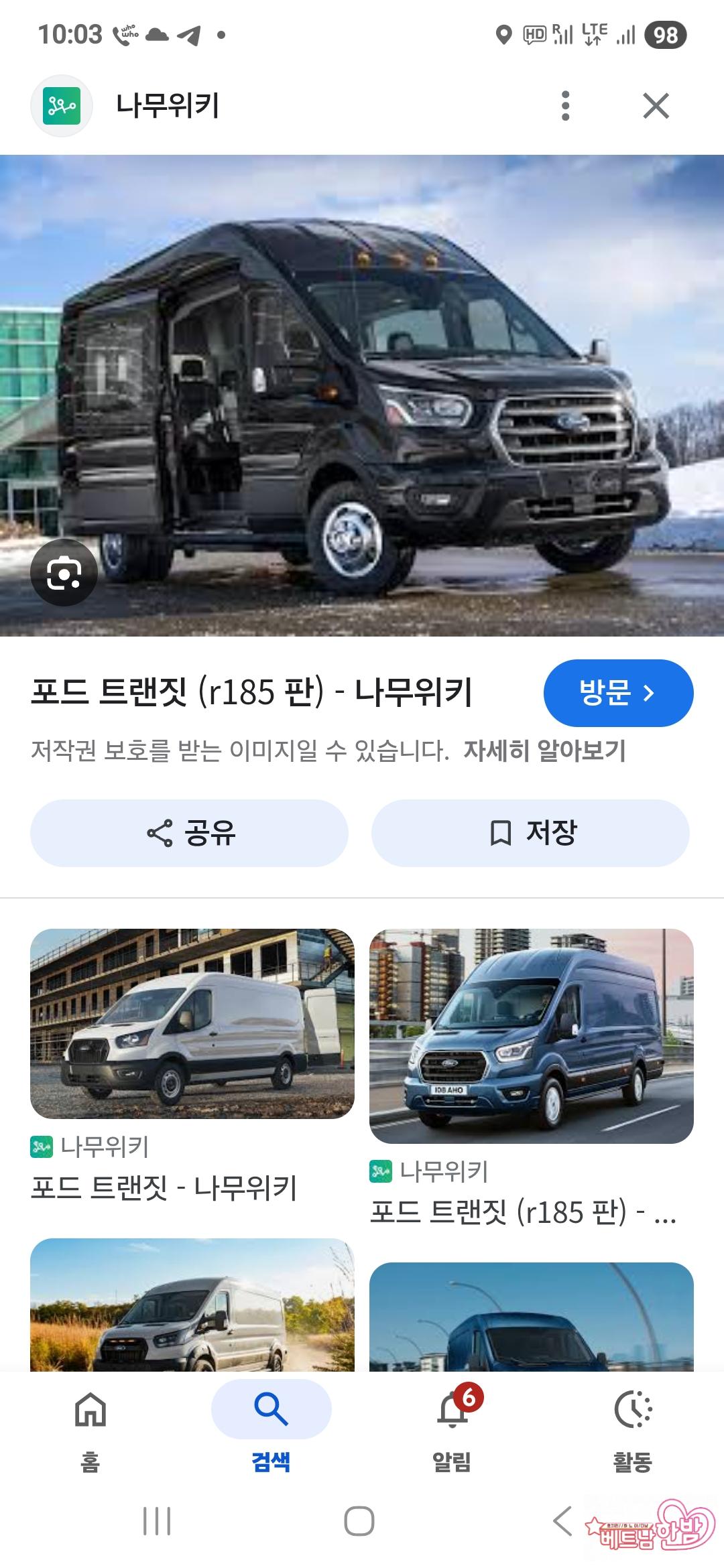The height and width of the screenshot is (1568, 724).
Task: Open the dark blue van by bridge result
Action: (531, 1317)
